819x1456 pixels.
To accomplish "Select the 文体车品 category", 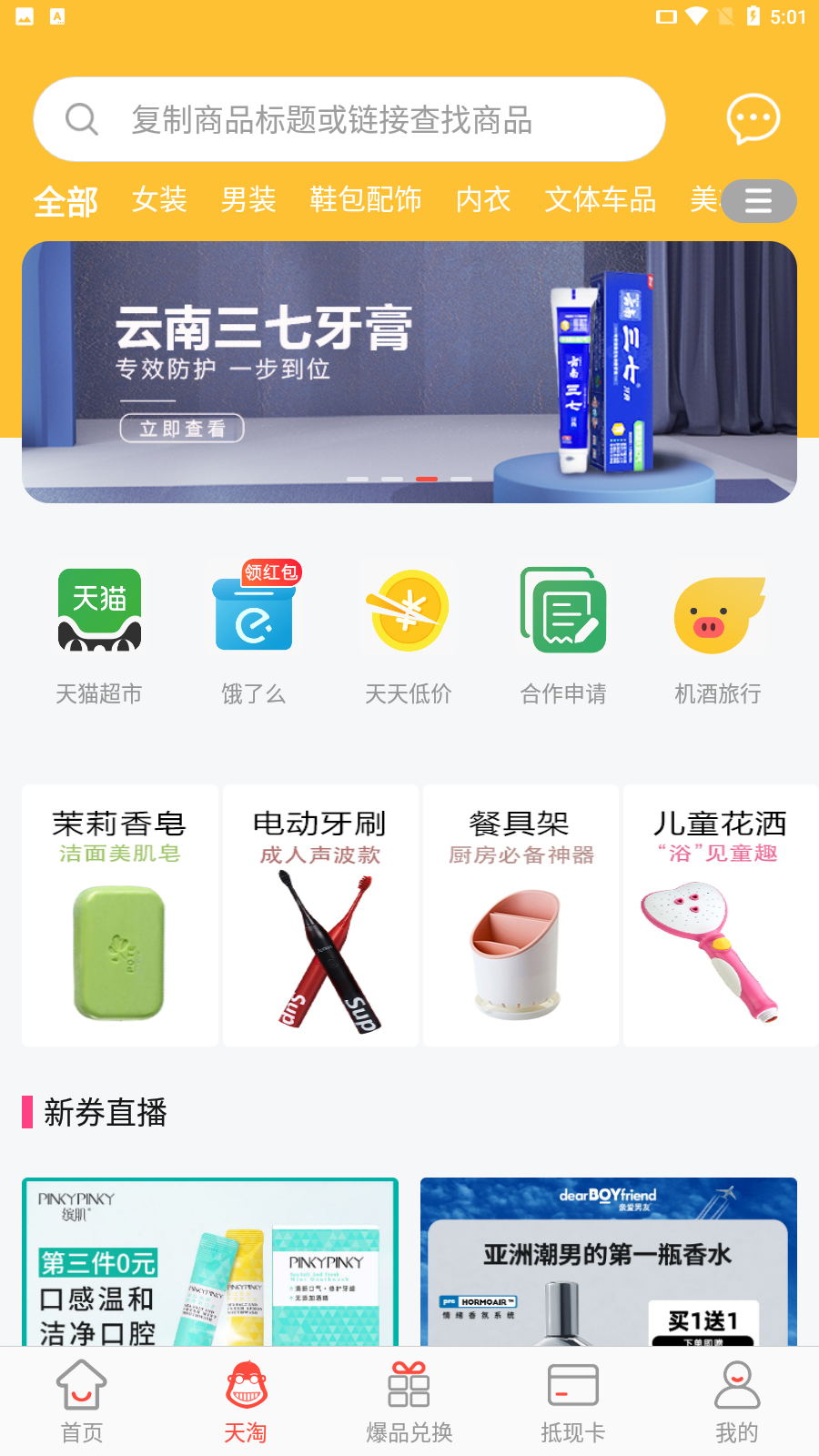I will click(602, 201).
